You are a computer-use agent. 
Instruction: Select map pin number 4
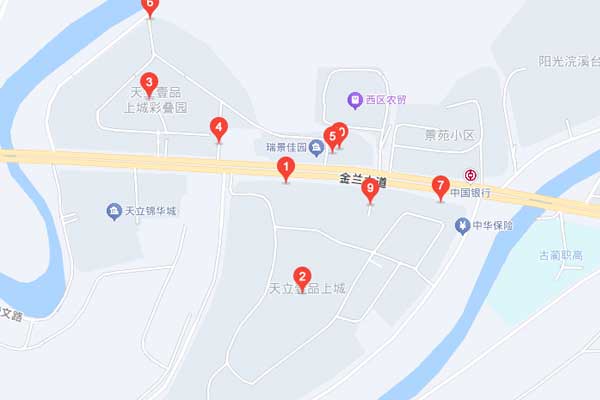pyautogui.click(x=219, y=128)
